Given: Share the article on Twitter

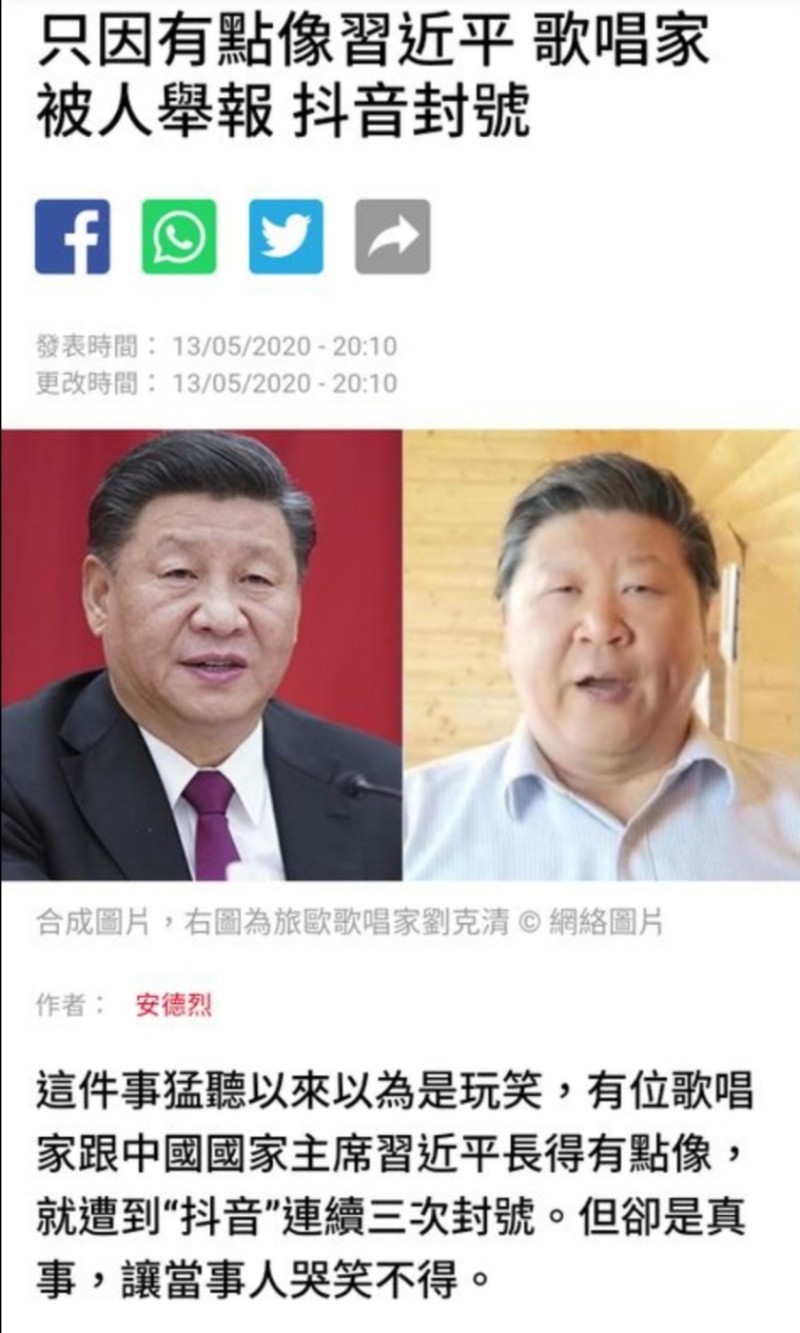Looking at the screenshot, I should (x=286, y=237).
